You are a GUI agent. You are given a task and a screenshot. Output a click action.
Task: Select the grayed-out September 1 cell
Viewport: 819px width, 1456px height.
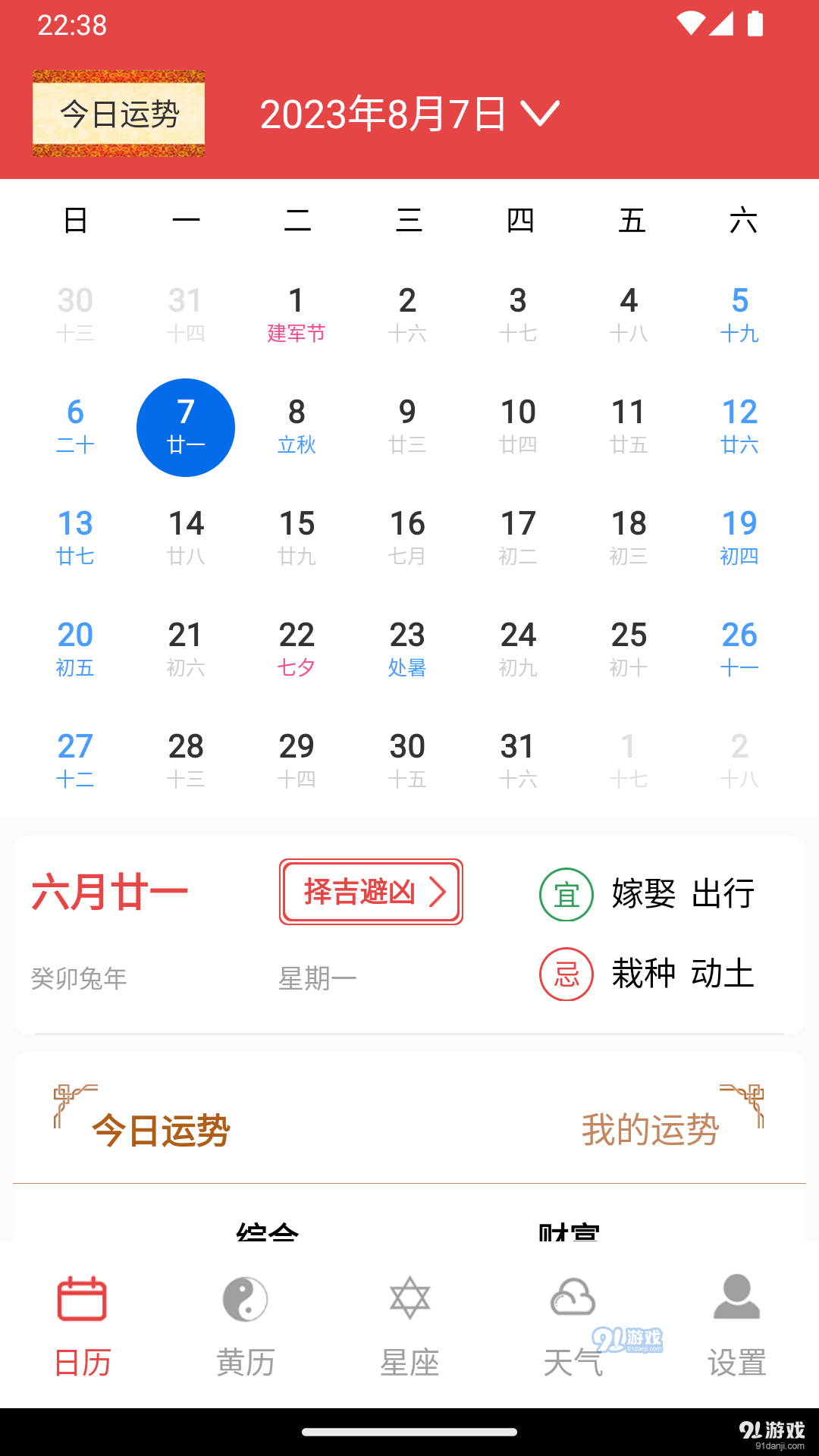tap(629, 759)
